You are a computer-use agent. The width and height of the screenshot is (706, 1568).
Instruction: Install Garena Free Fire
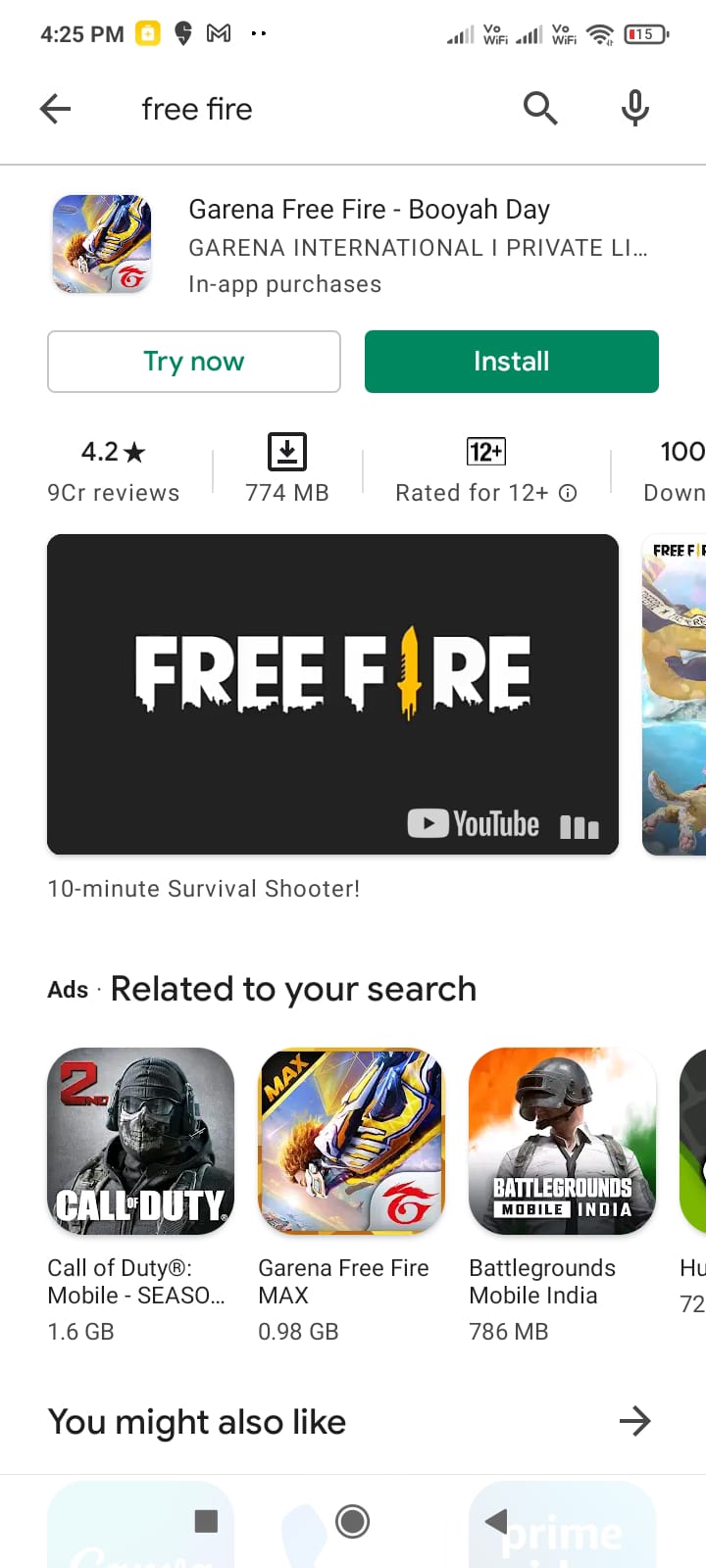tap(512, 362)
